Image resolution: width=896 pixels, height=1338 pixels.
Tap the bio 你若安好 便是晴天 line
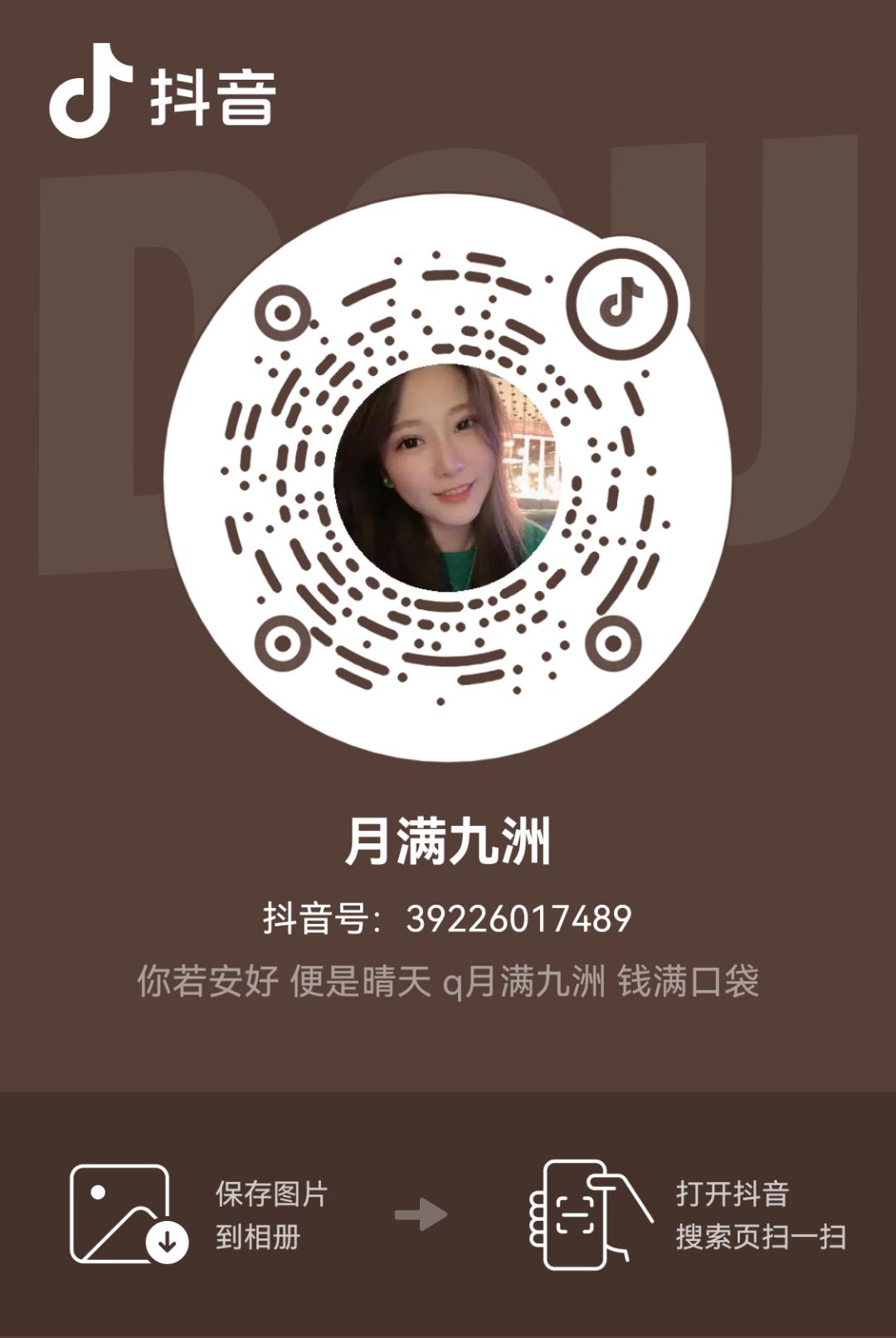tap(448, 985)
